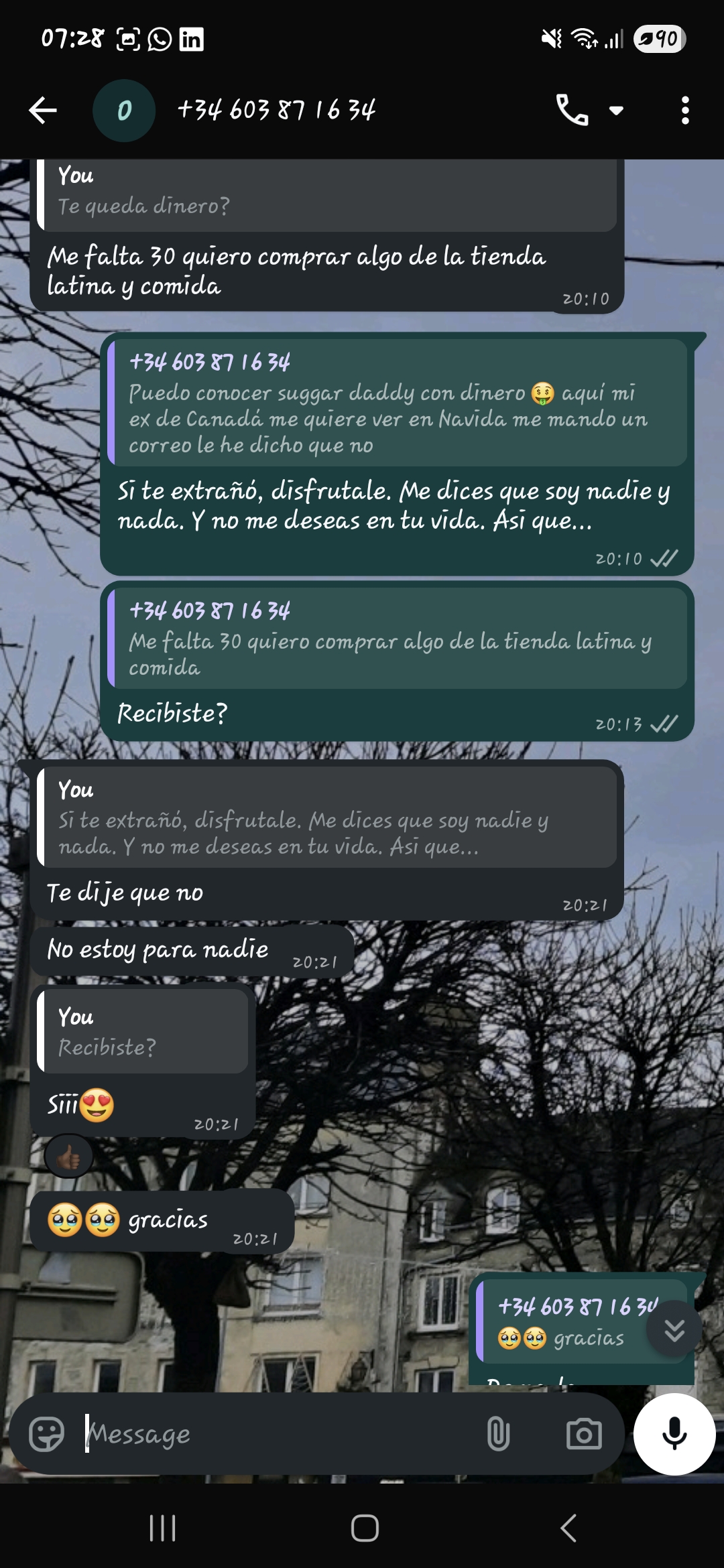Screen dimensions: 724x1568
Task: Tap the system home button
Action: 365,1528
